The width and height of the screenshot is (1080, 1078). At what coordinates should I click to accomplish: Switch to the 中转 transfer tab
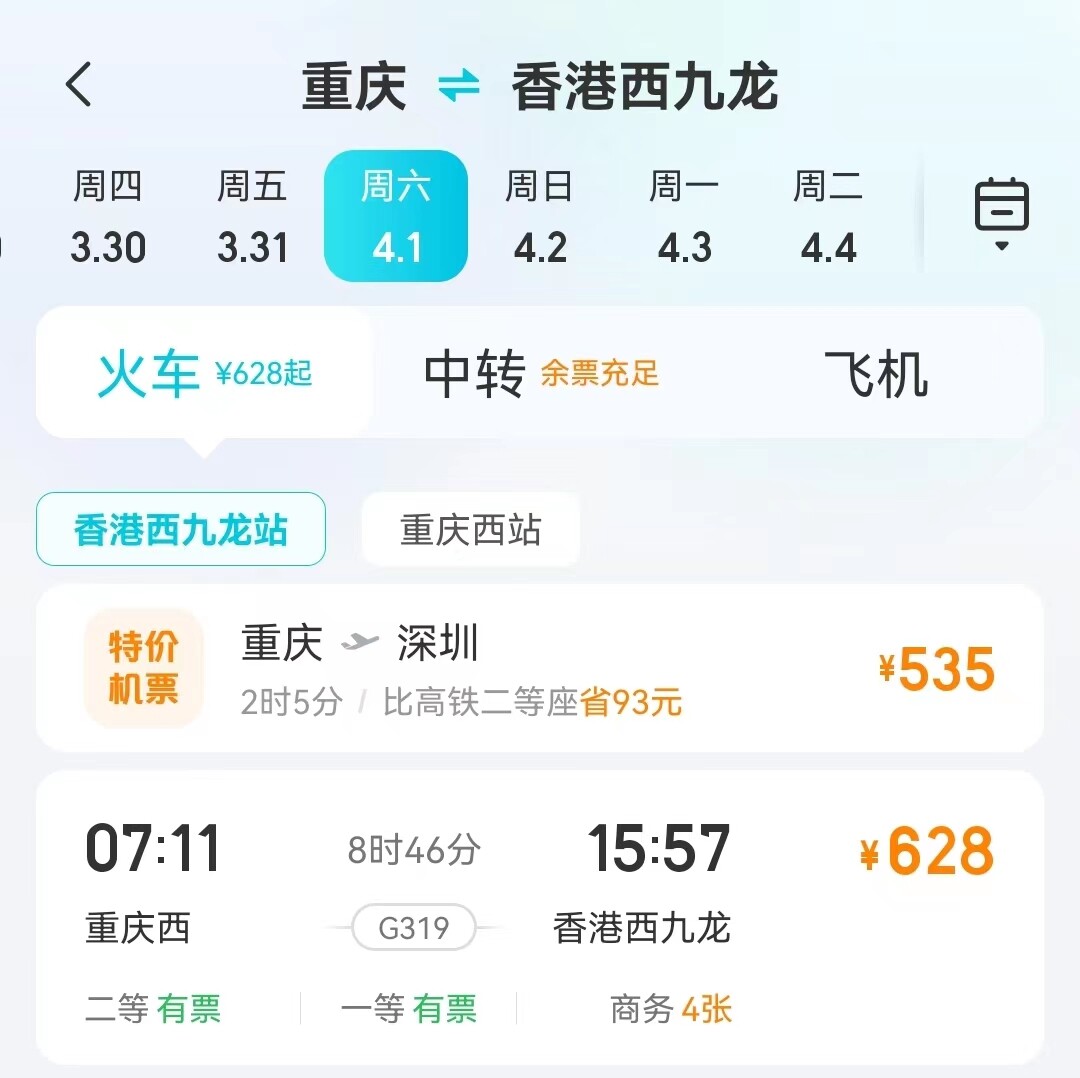click(x=540, y=374)
